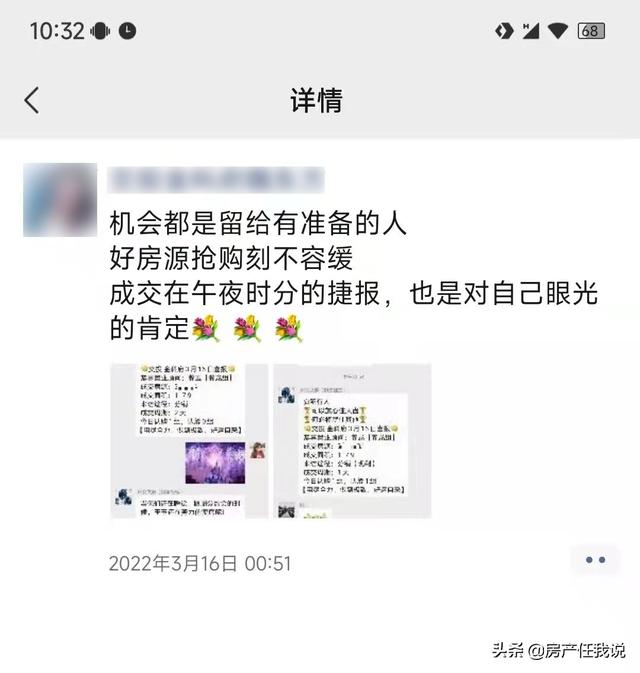View the first attached screenshot image

point(188,440)
